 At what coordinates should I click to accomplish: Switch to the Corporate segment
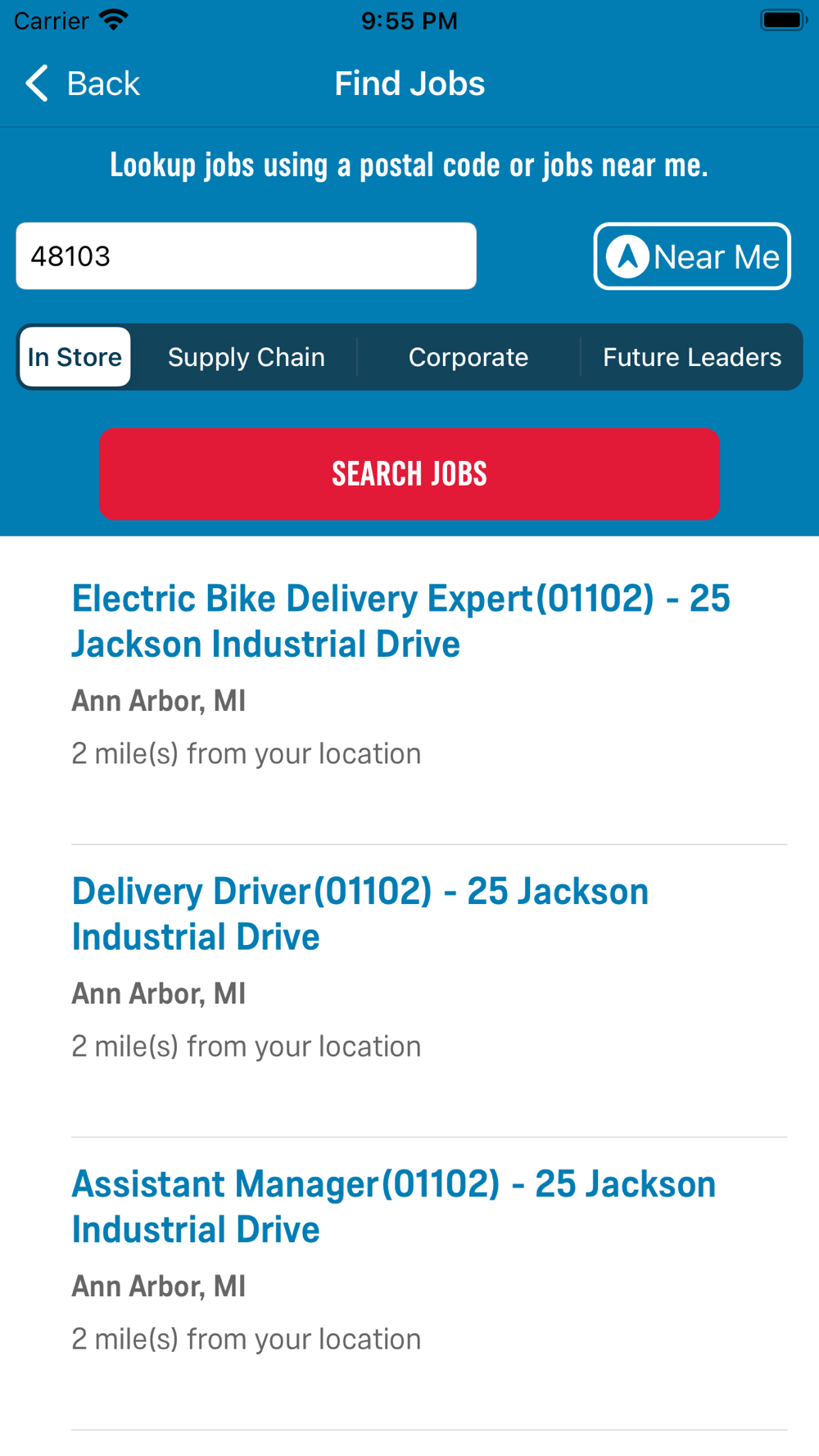pos(468,357)
